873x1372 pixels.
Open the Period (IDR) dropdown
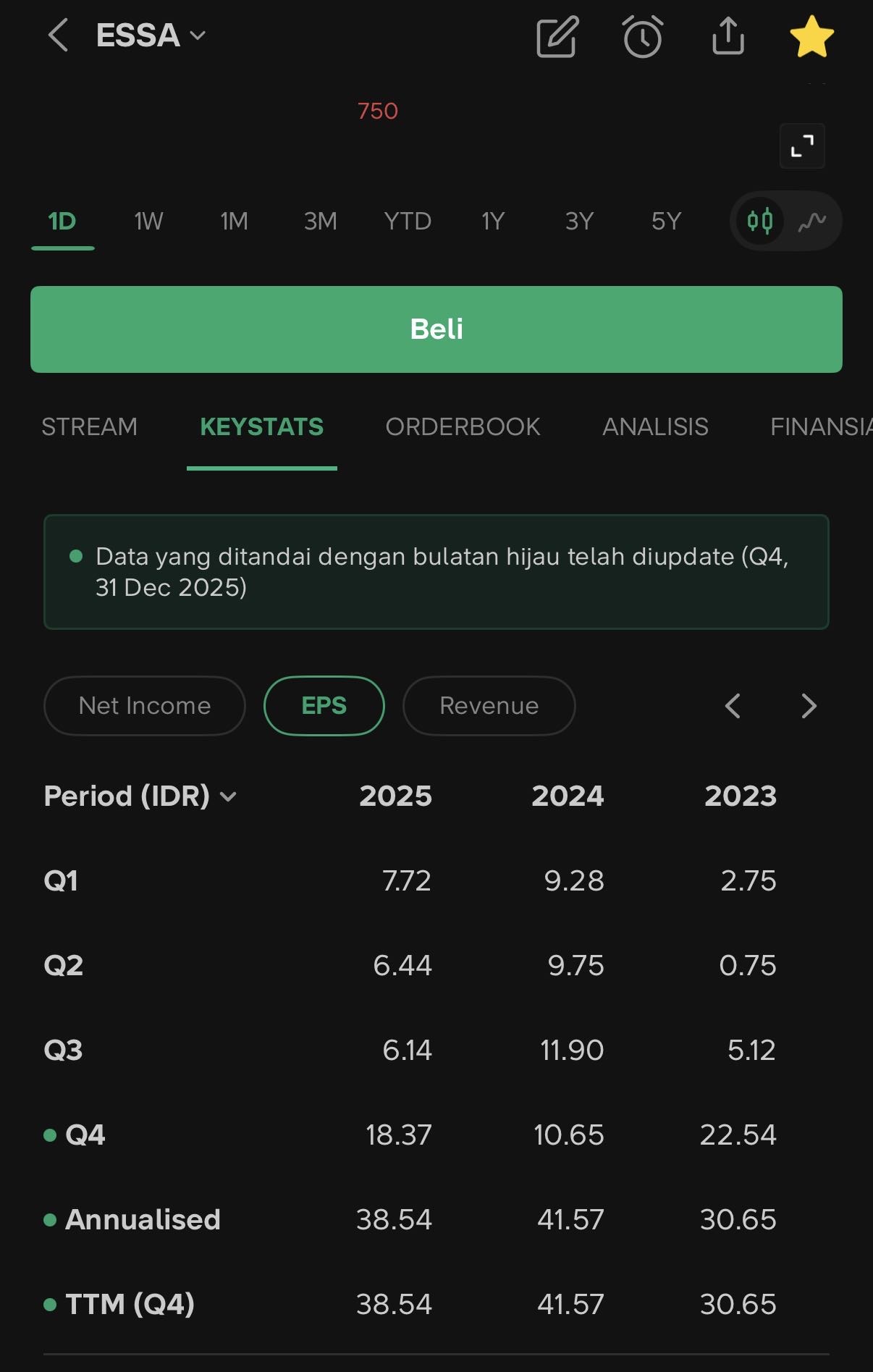[x=140, y=796]
